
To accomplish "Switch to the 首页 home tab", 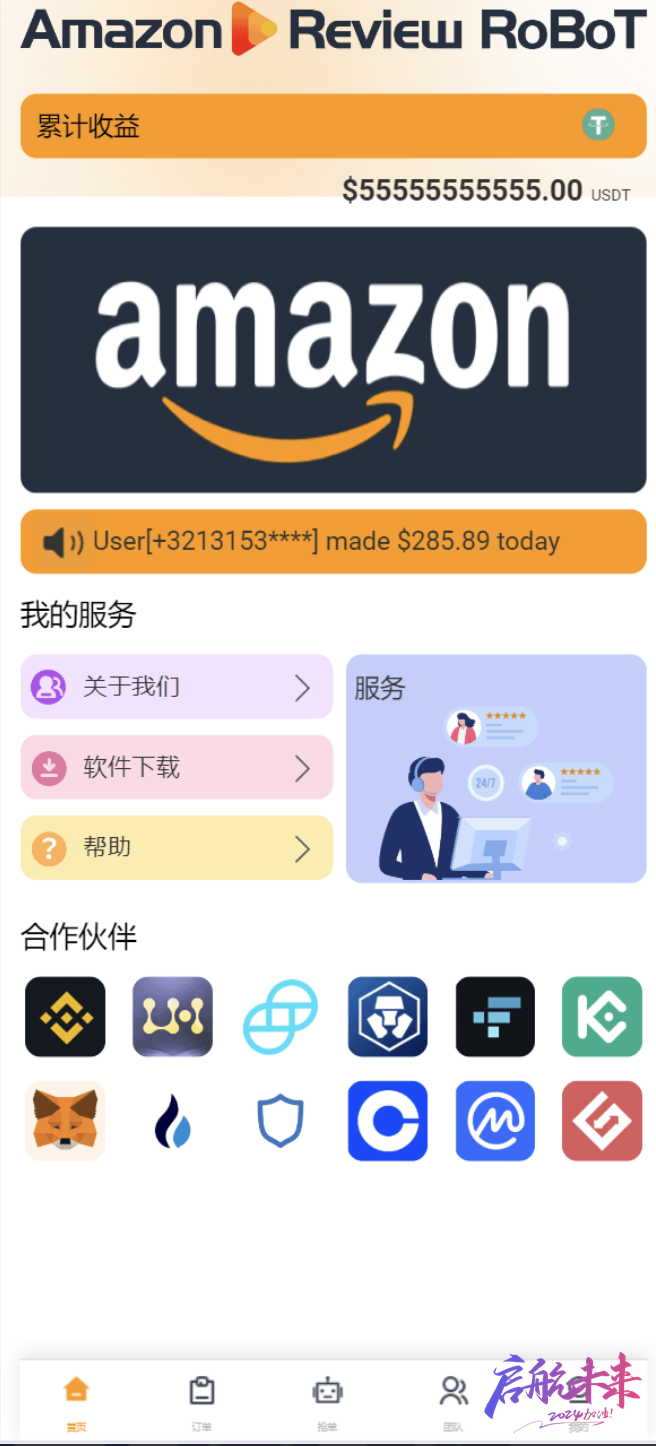I will pos(76,1400).
